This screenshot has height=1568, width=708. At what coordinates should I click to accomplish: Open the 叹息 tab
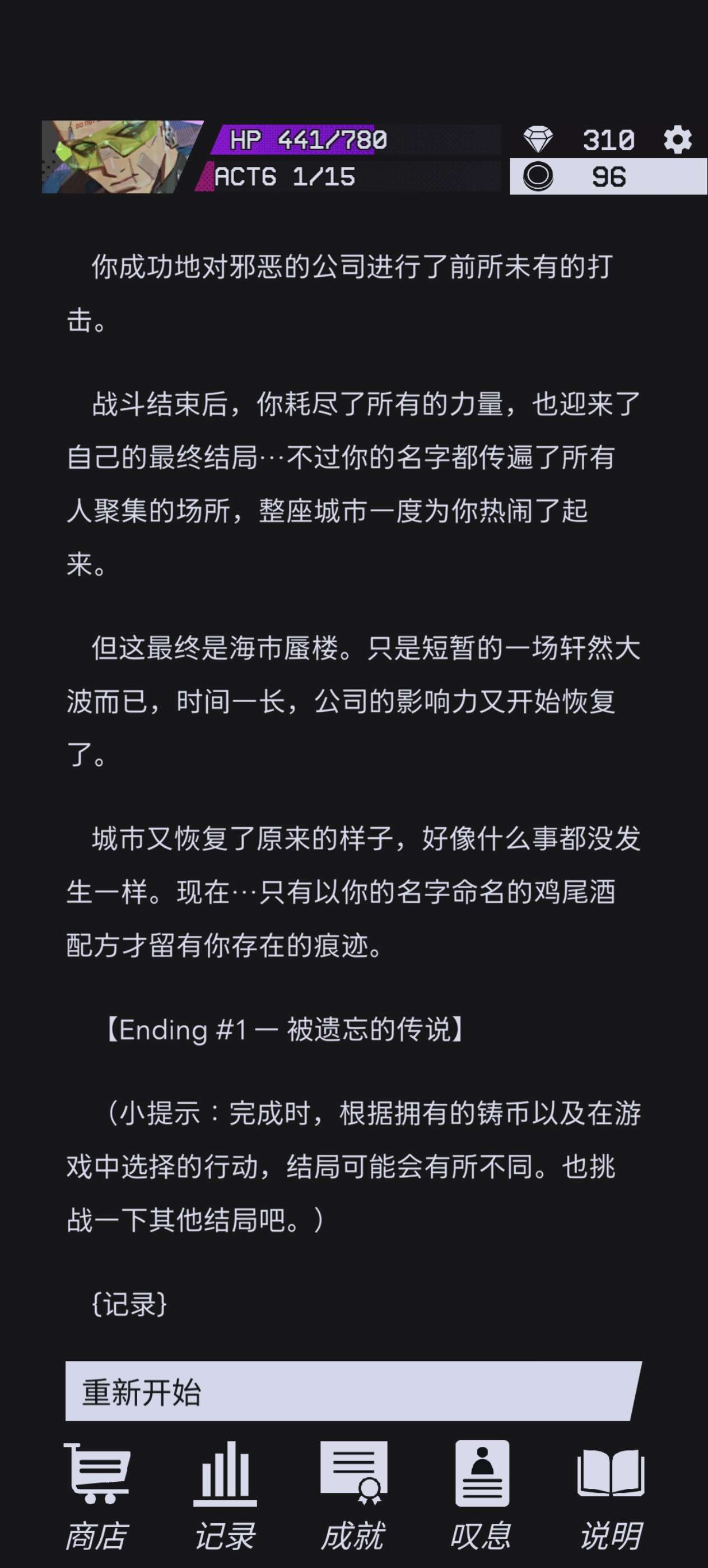[482, 1496]
